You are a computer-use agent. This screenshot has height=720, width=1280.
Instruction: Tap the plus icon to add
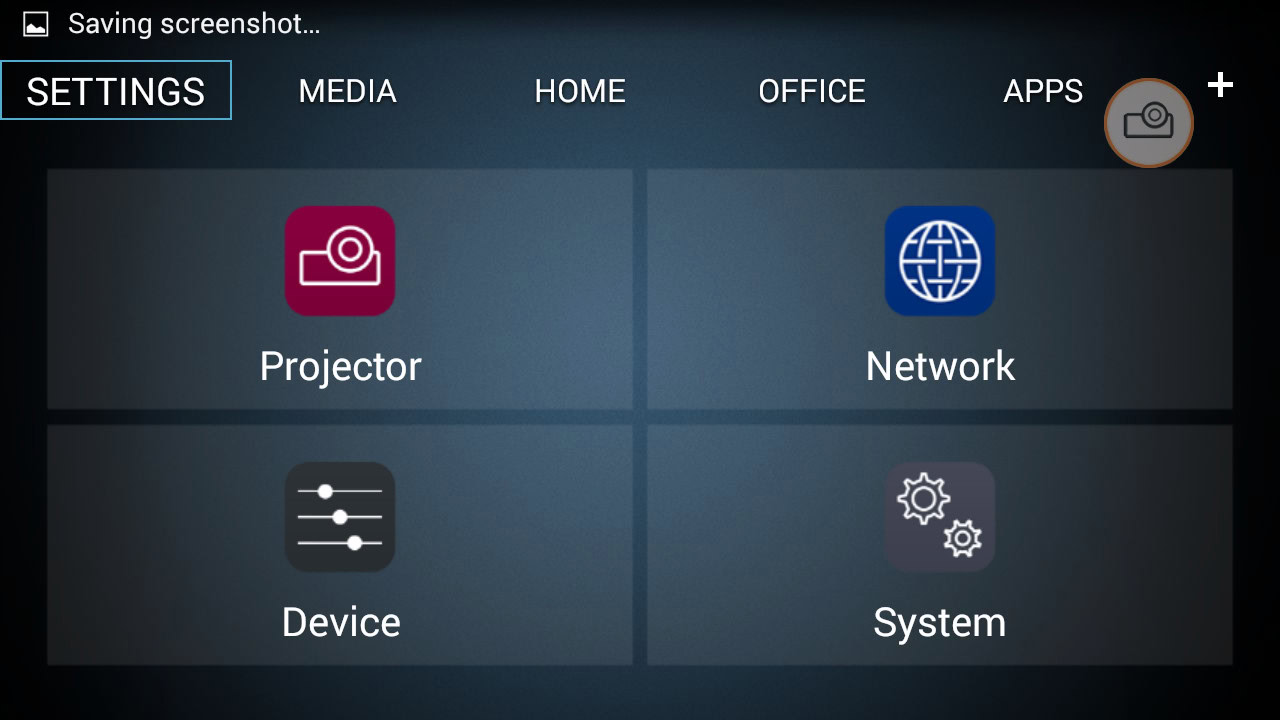(x=1220, y=85)
